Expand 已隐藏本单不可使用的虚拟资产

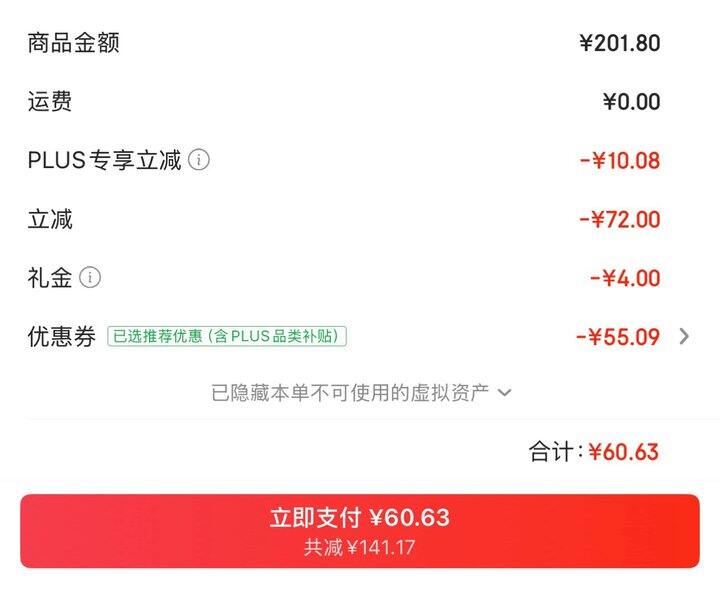pos(361,393)
